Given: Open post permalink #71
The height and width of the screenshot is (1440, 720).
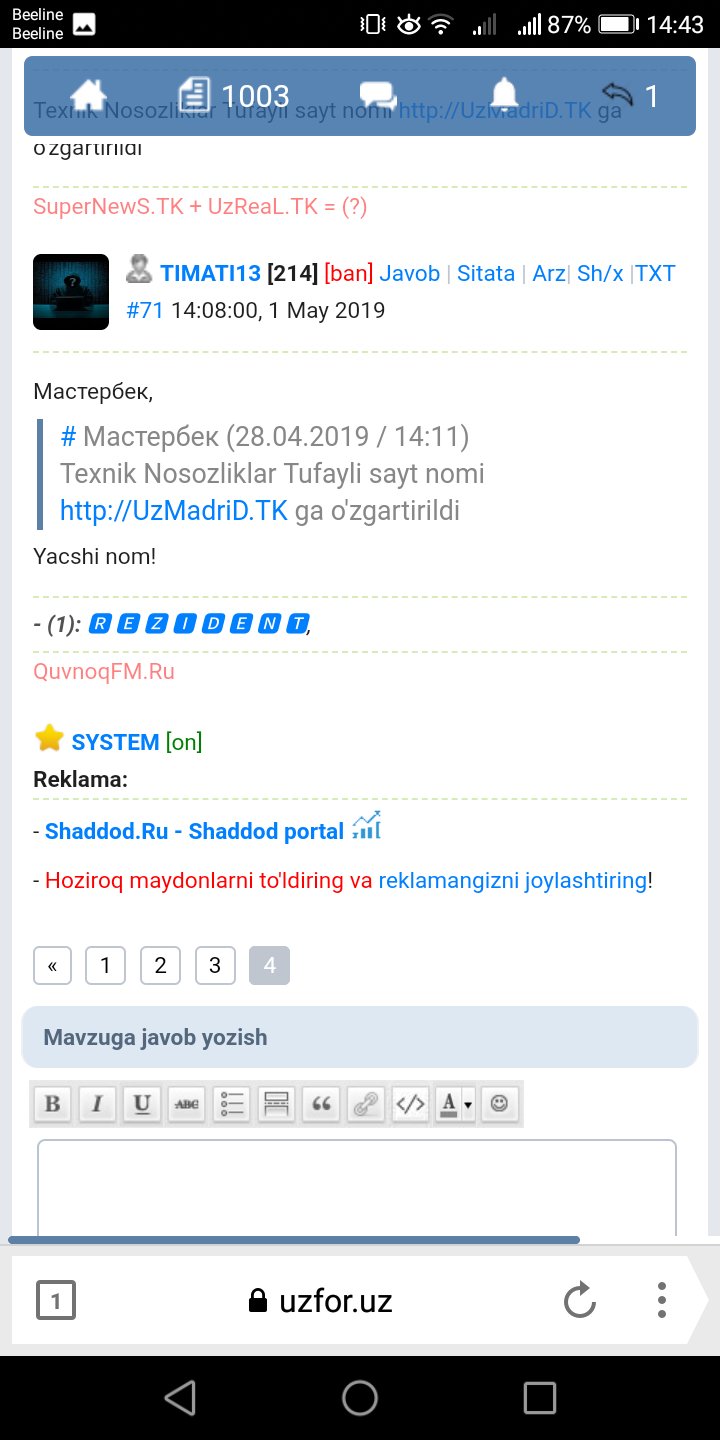Looking at the screenshot, I should [x=145, y=310].
